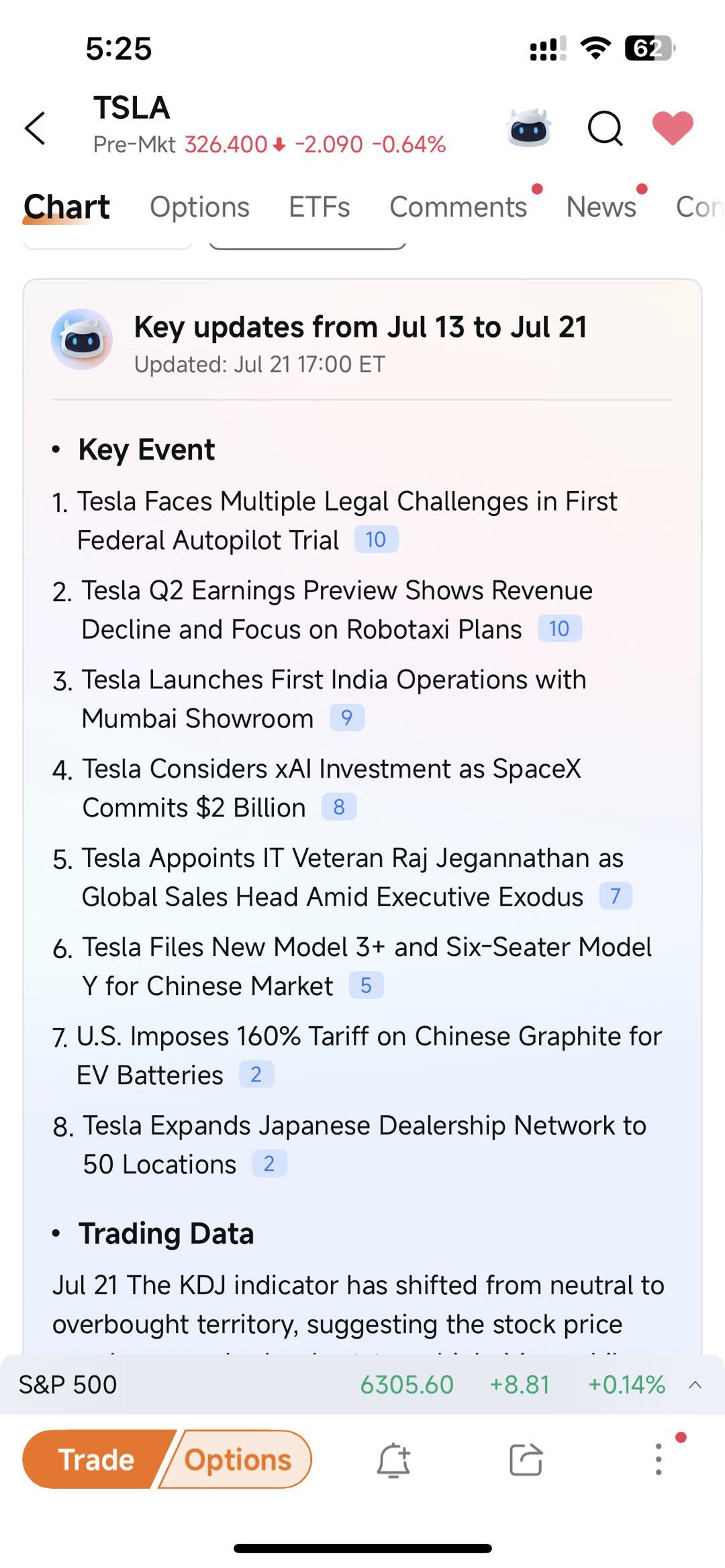Screen dimensions: 725x1568
Task: Open sources badge 7 for Raj Jegannathan event
Action: tap(615, 896)
